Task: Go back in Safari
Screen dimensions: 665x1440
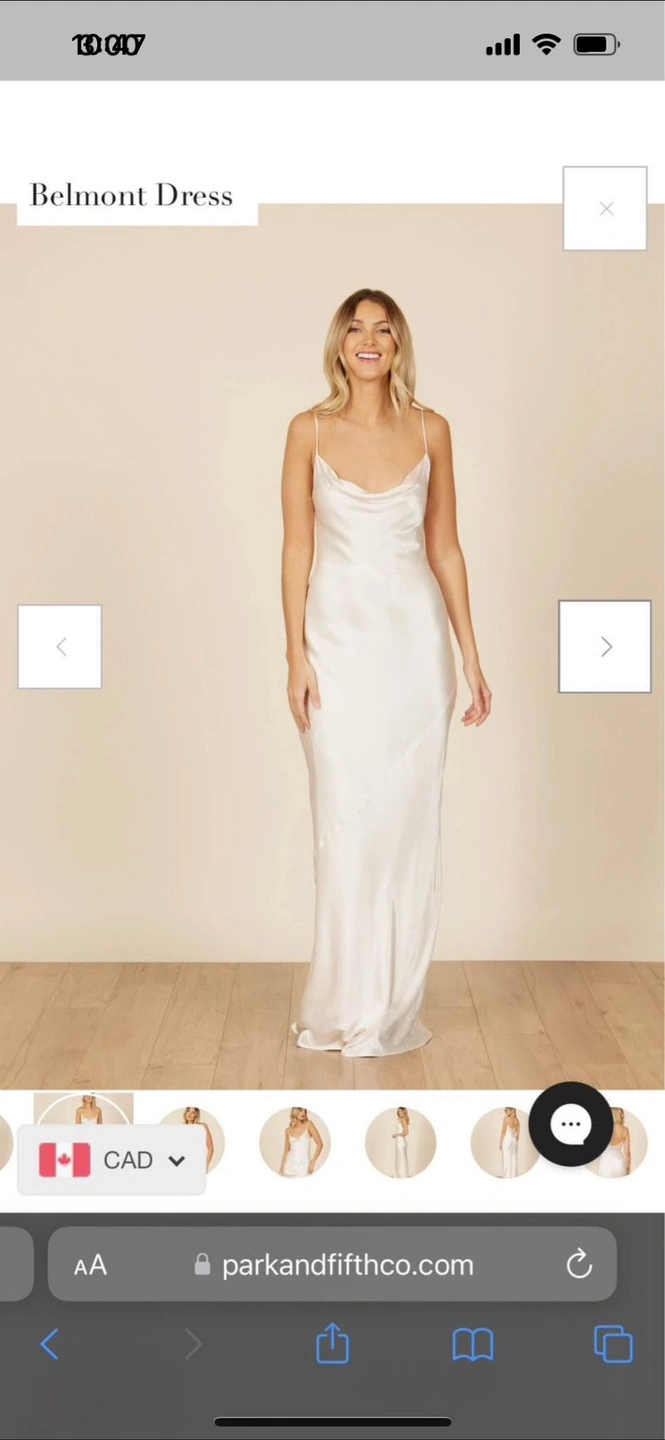Action: click(x=49, y=1345)
